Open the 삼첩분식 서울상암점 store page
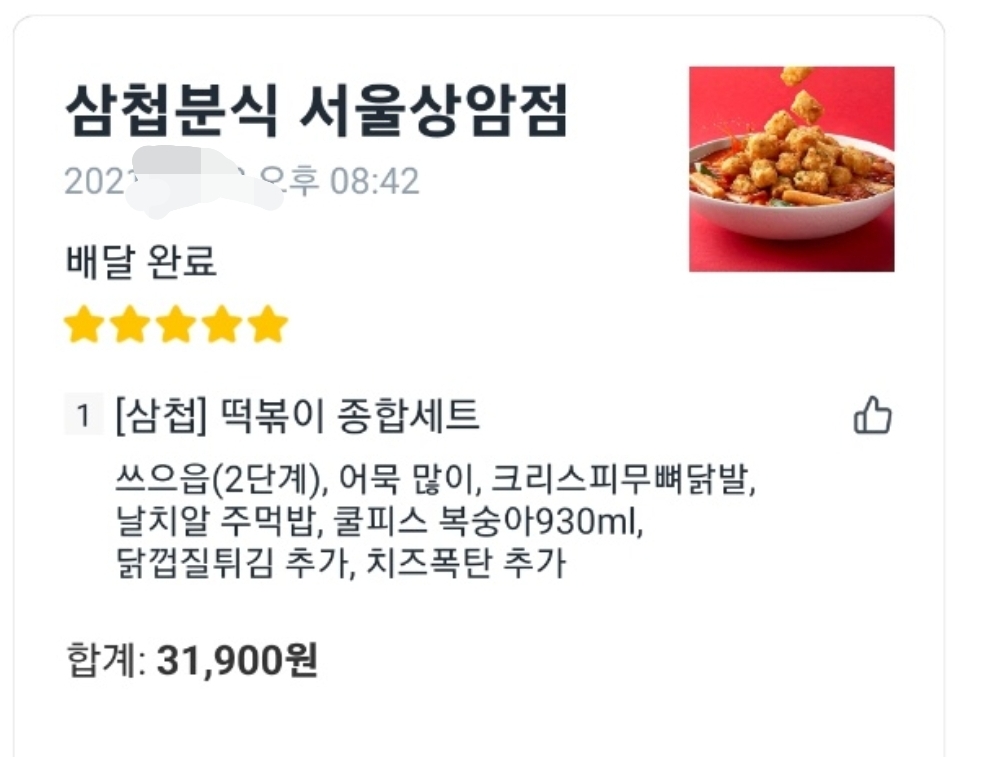The width and height of the screenshot is (995, 757). (316, 112)
